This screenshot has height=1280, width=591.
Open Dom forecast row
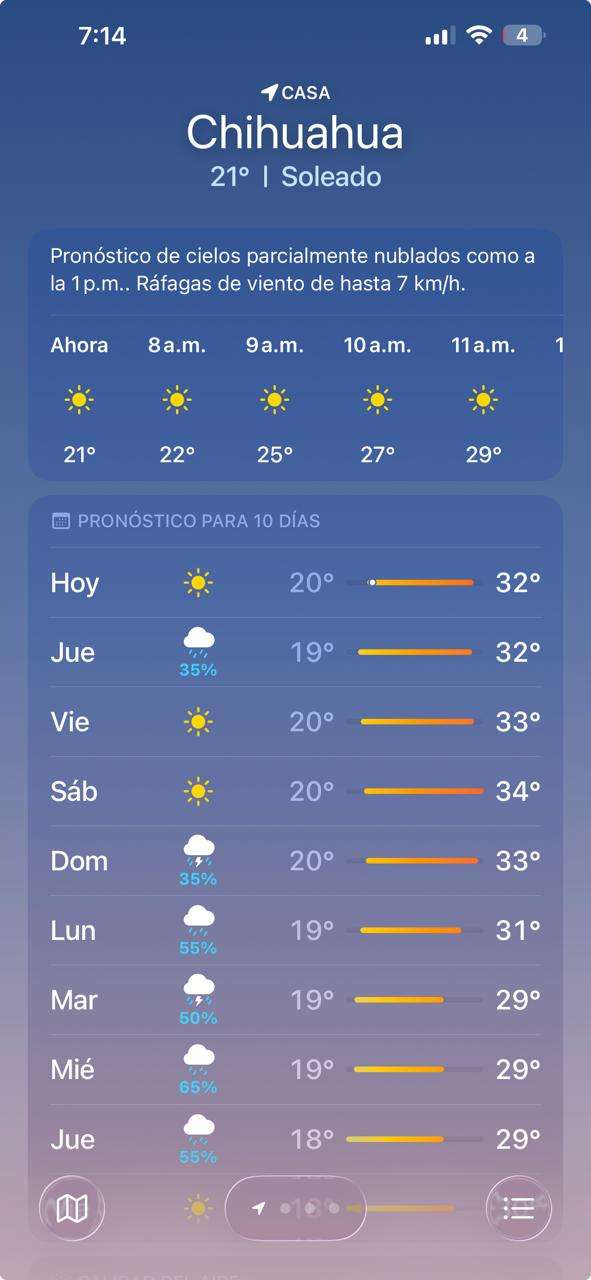[x=296, y=861]
